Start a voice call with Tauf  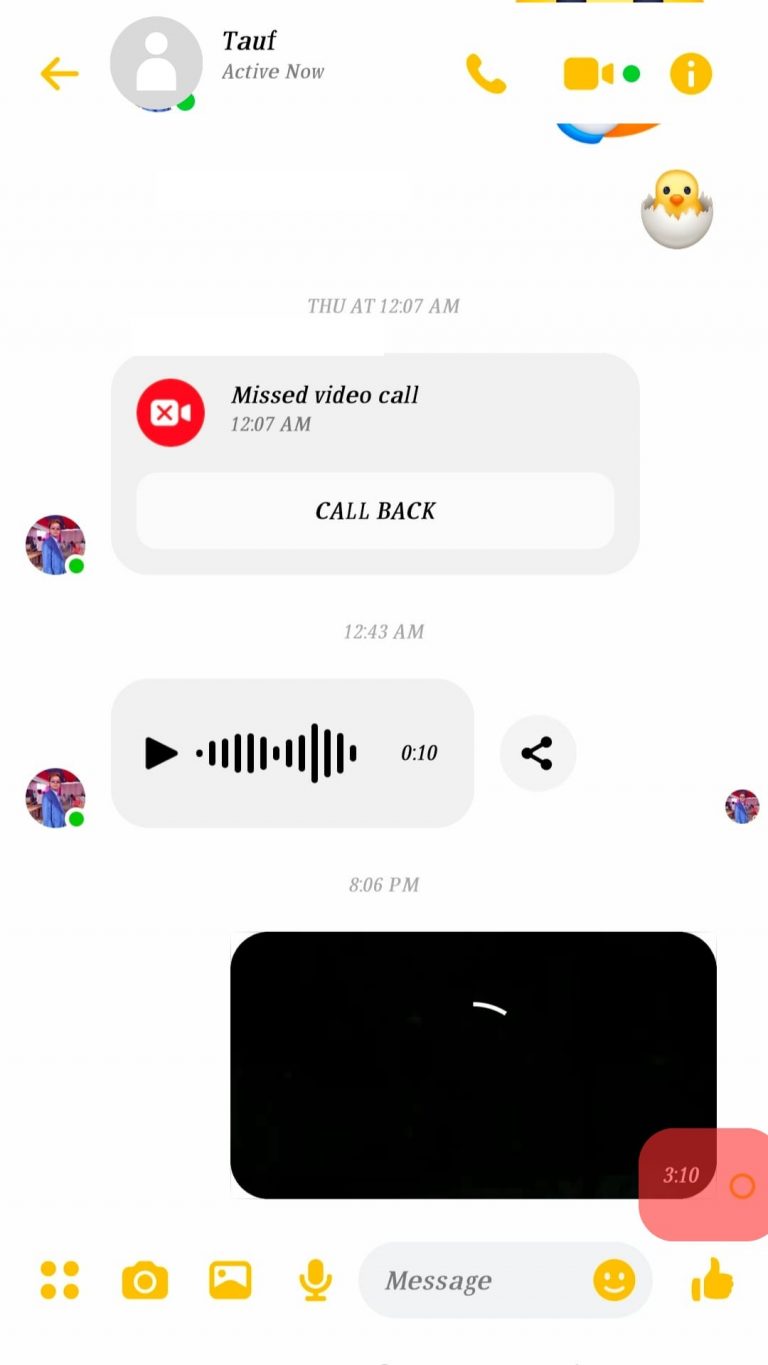coord(487,73)
